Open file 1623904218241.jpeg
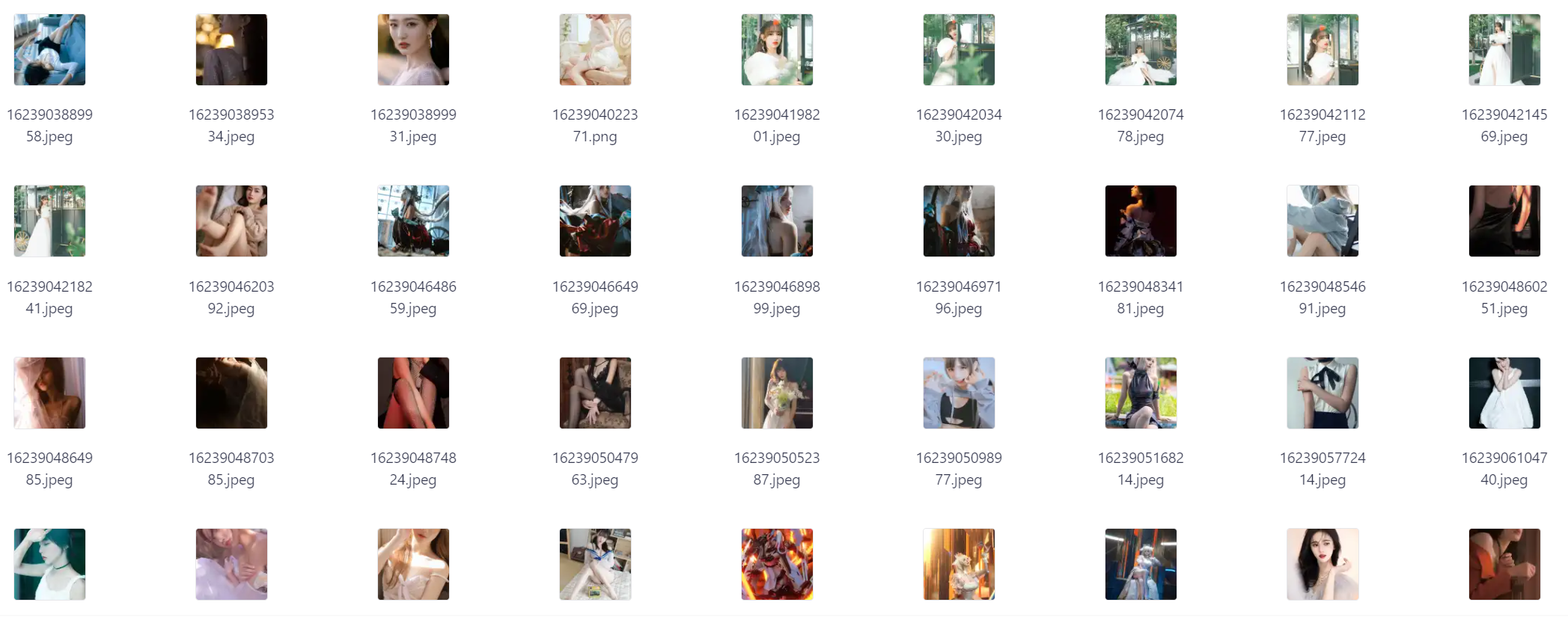1568x620 pixels. coord(49,221)
